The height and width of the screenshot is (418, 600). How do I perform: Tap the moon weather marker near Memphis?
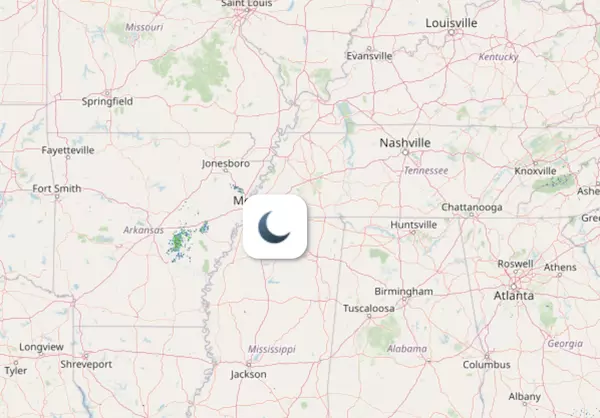pyautogui.click(x=274, y=227)
